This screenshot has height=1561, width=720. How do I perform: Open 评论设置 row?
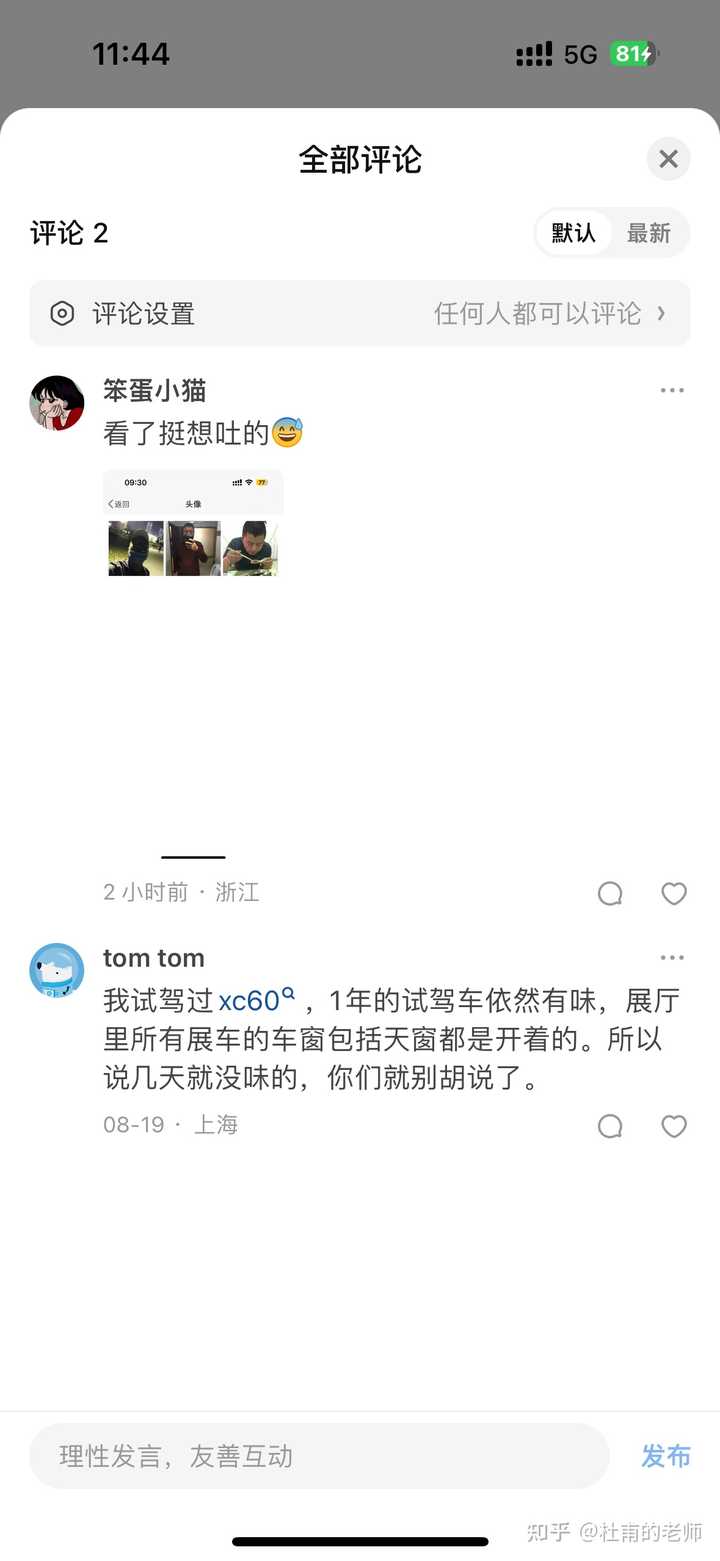360,314
